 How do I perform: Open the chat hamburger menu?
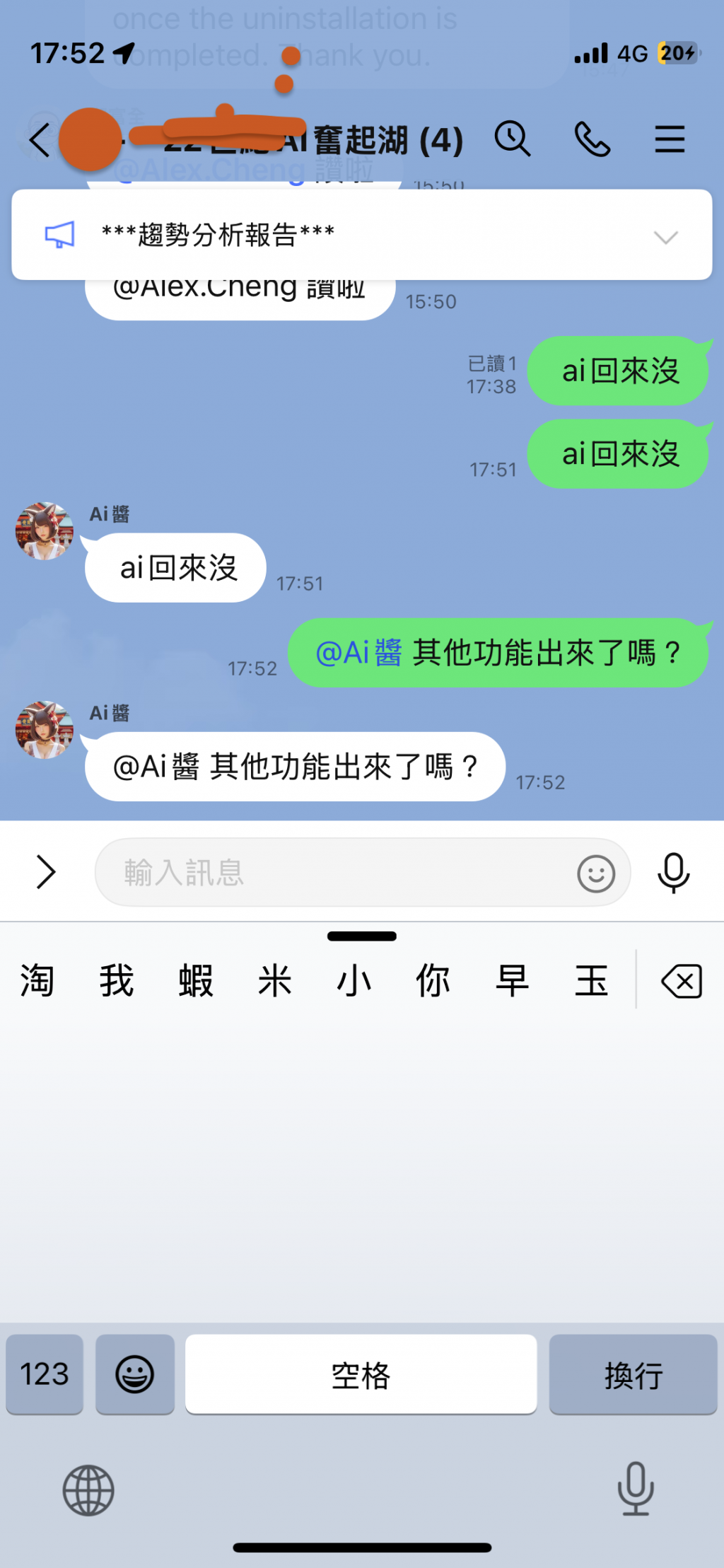click(x=669, y=139)
